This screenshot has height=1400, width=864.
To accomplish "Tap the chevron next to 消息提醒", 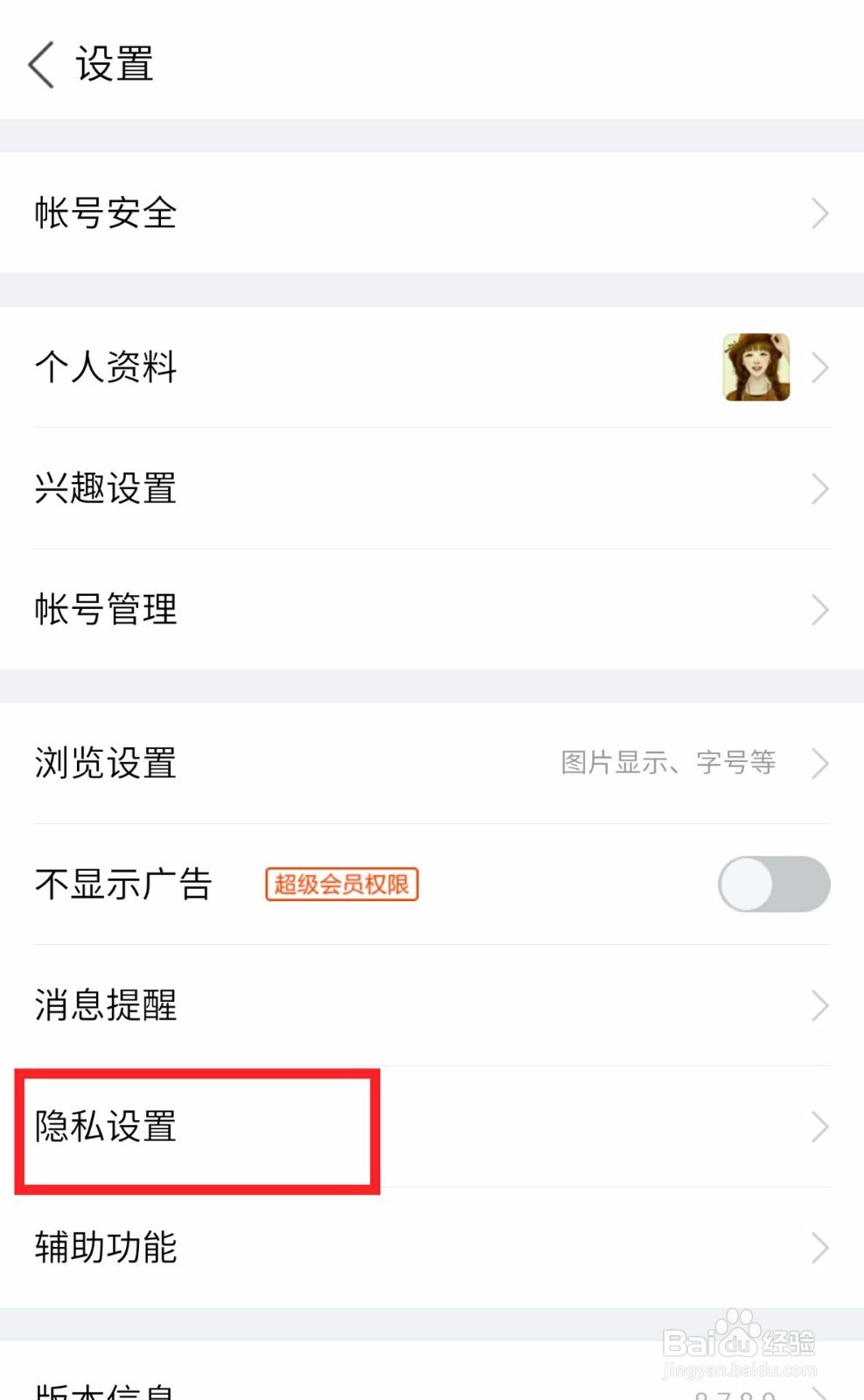I will 819,1005.
